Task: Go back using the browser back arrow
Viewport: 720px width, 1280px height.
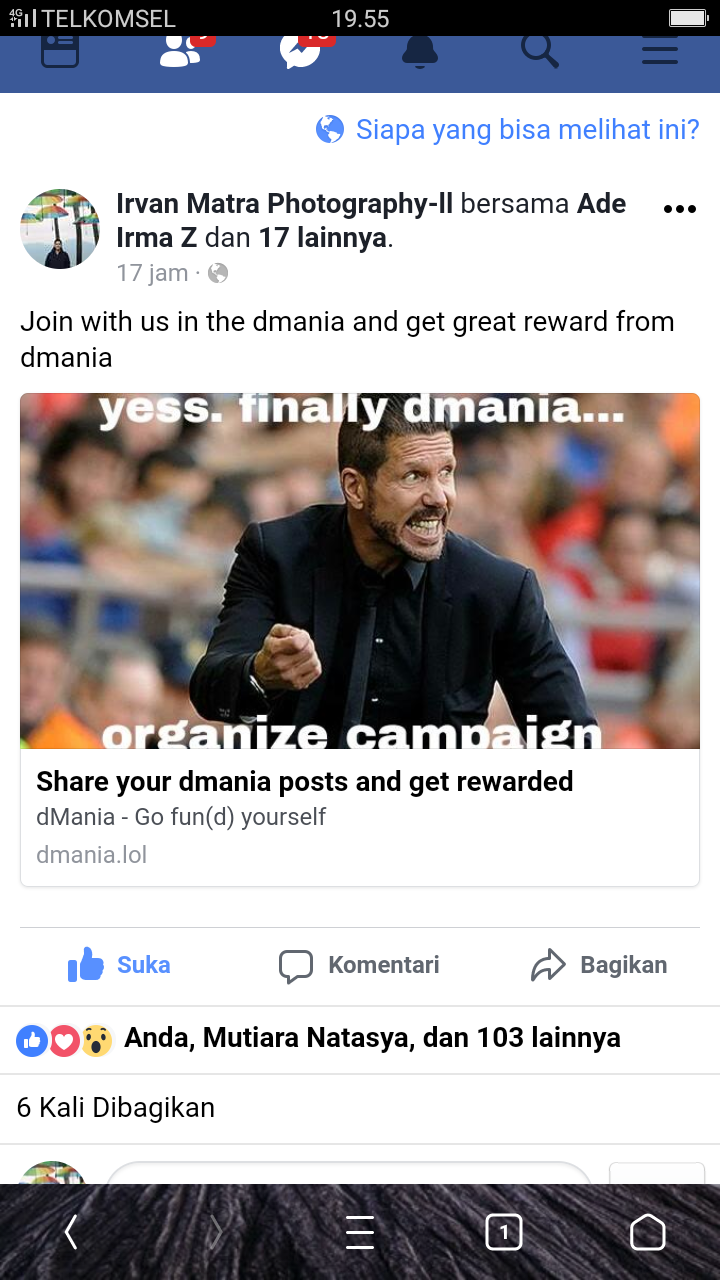Action: (70, 1233)
